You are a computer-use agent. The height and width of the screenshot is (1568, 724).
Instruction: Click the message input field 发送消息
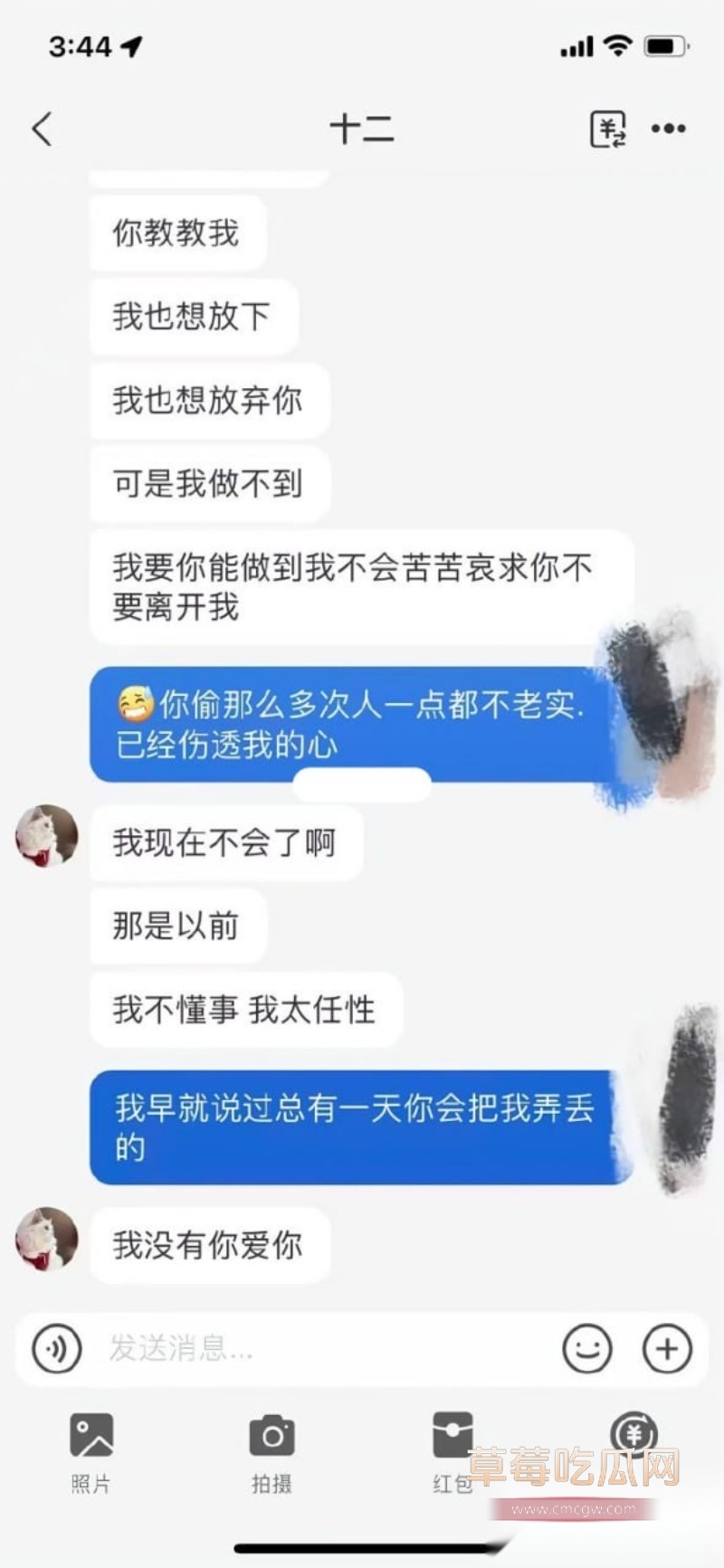coord(271,1348)
